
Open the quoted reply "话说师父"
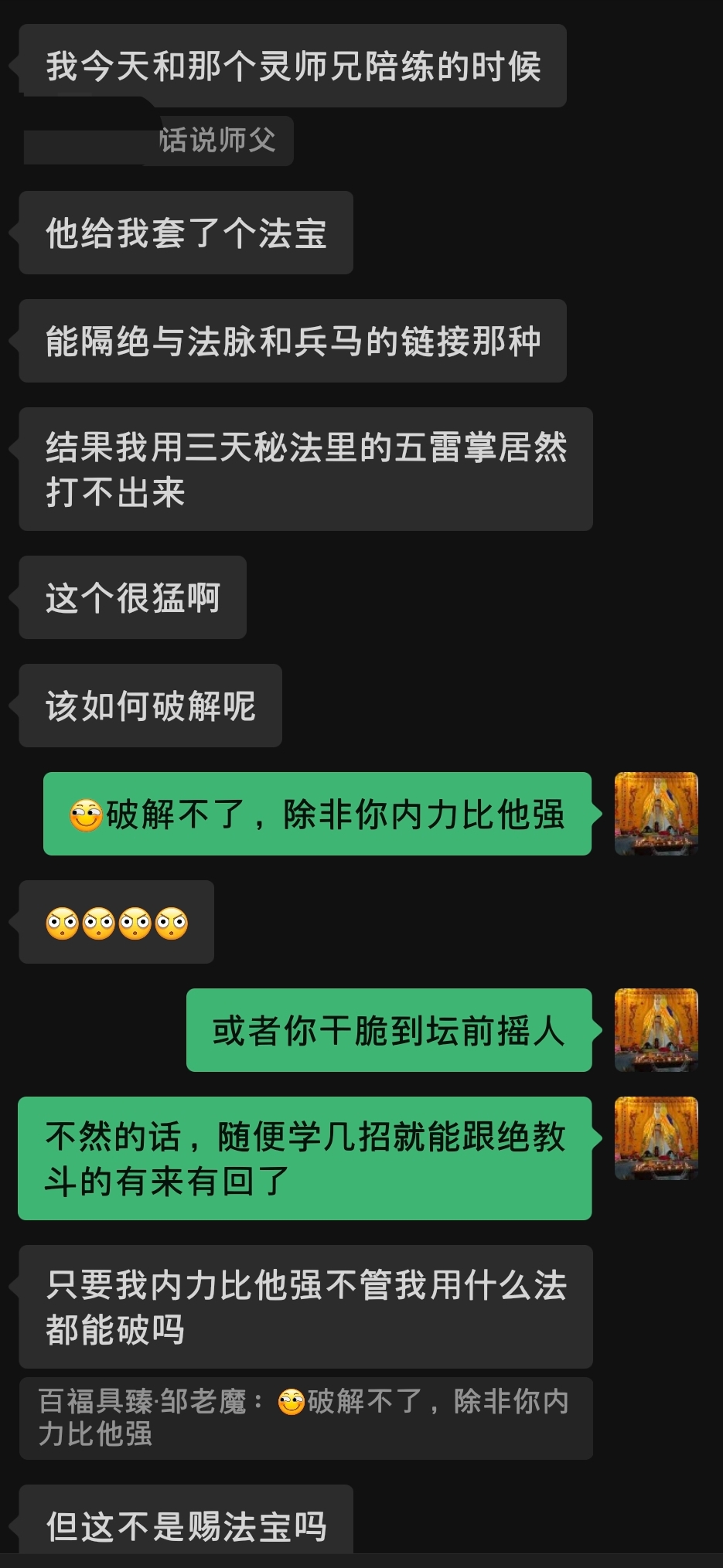point(217,141)
